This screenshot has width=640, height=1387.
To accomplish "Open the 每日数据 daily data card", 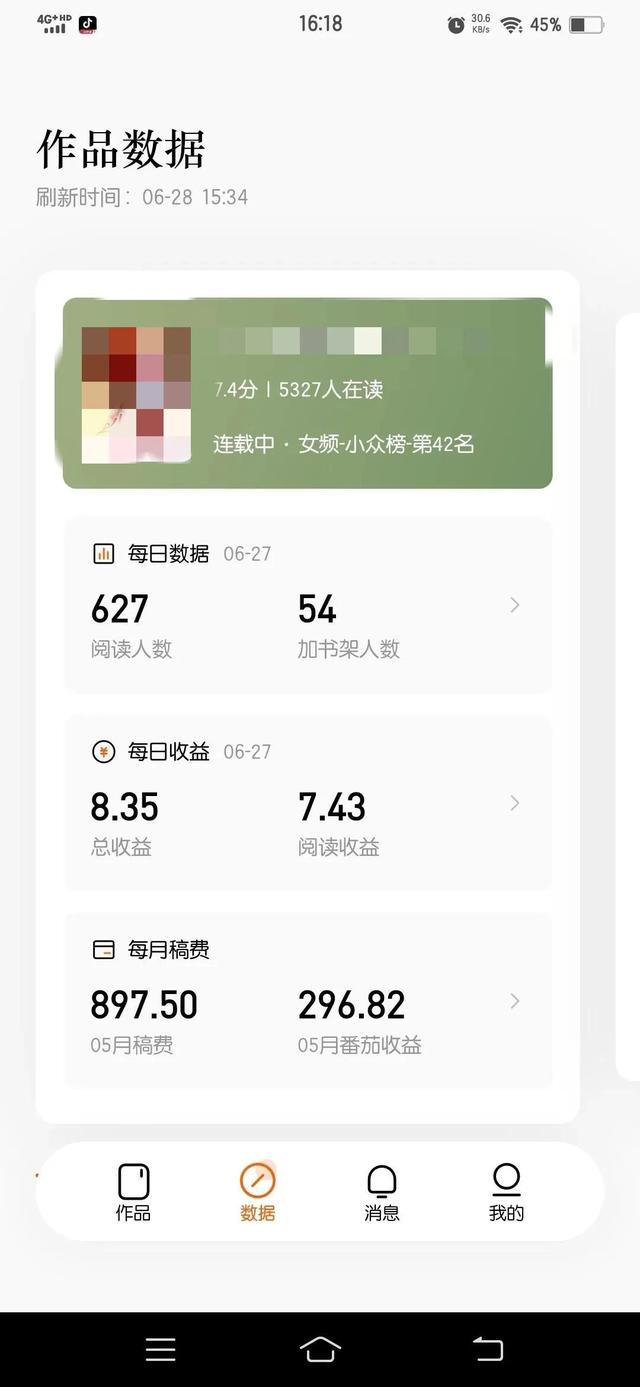I will pos(308,605).
